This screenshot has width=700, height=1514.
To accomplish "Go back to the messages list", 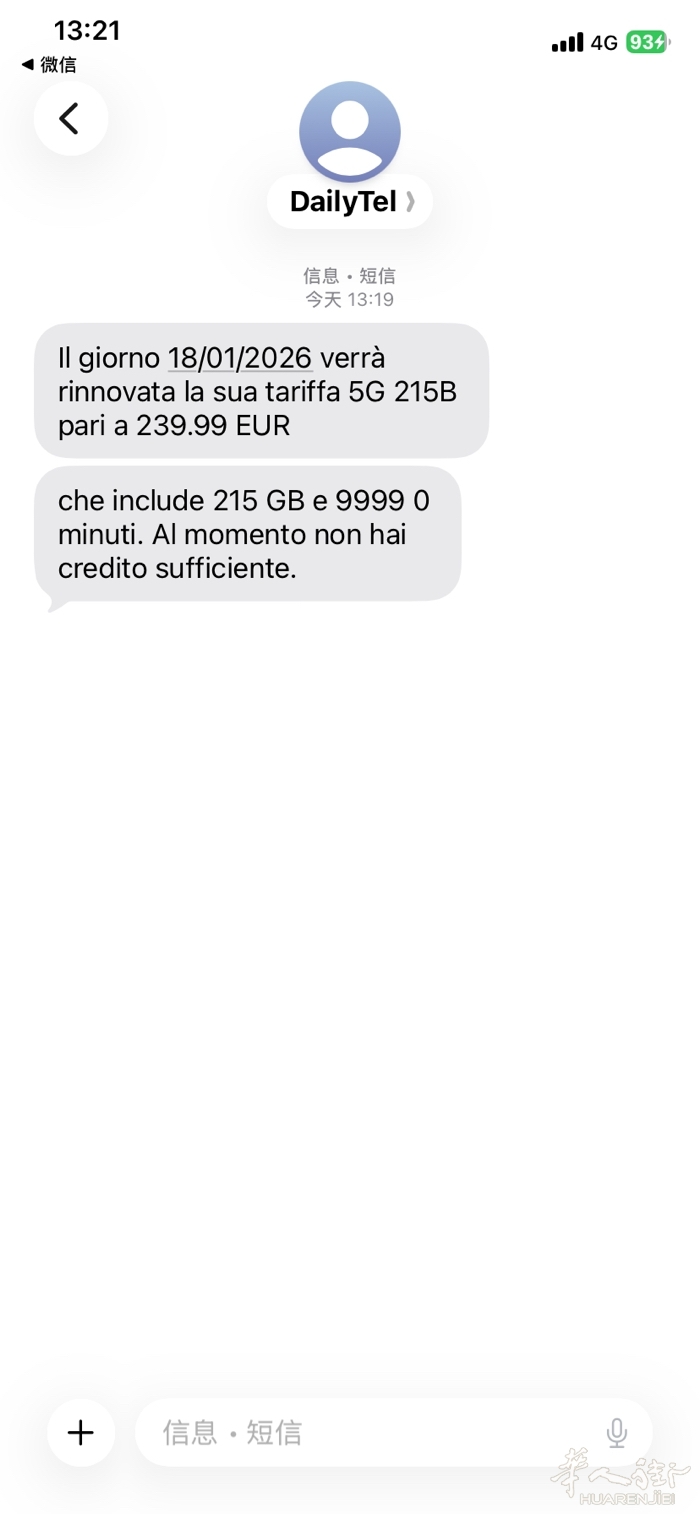I will [70, 119].
